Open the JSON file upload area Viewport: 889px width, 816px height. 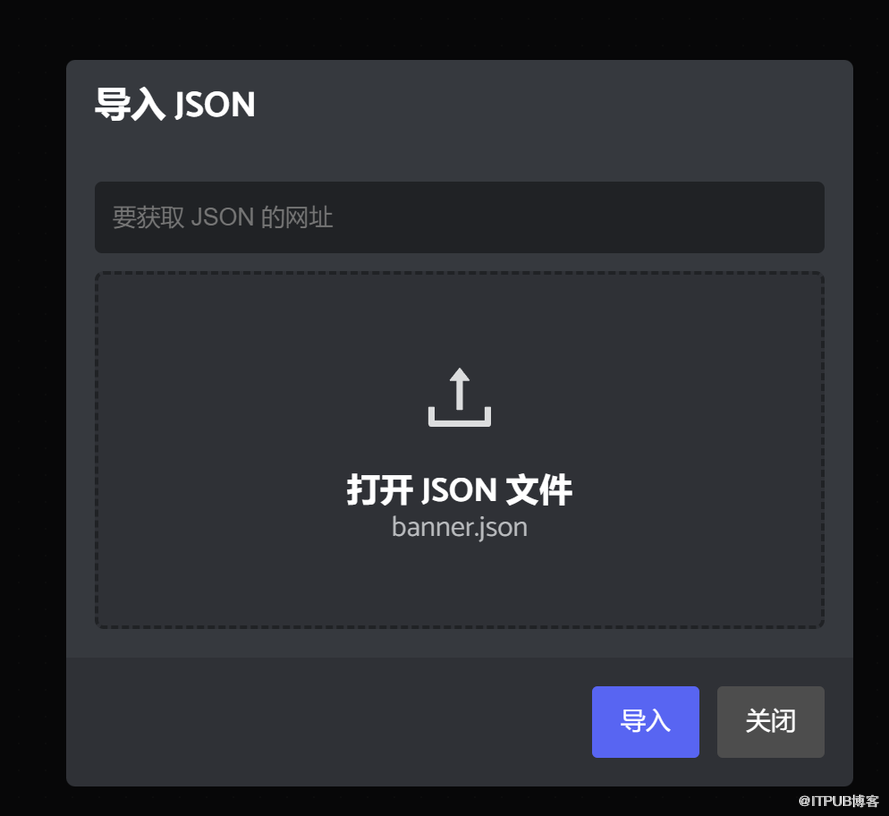(459, 450)
